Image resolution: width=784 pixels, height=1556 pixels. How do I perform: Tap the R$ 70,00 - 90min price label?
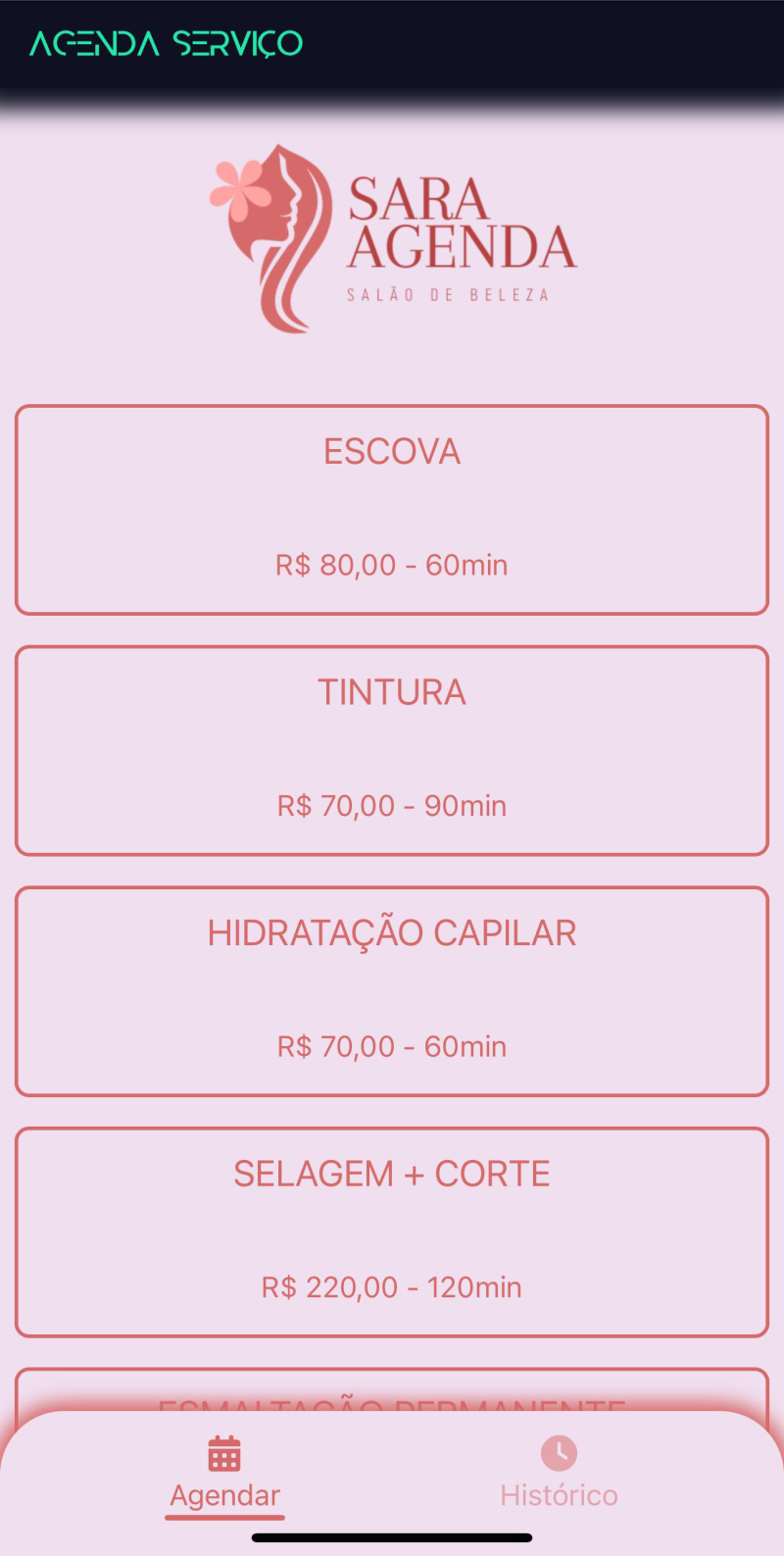pos(391,805)
